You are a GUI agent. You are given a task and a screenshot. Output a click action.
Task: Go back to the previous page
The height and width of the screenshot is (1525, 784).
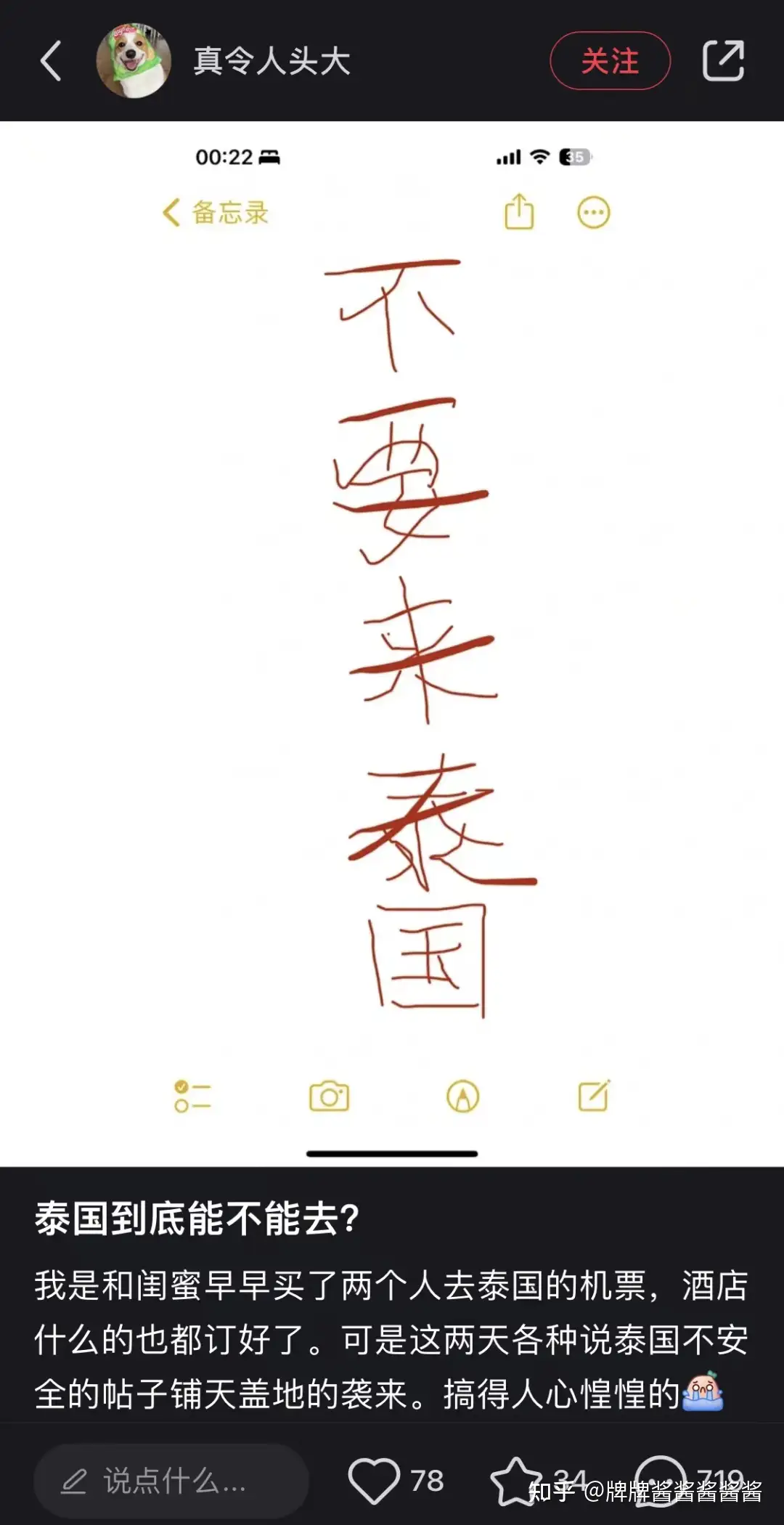(51, 60)
